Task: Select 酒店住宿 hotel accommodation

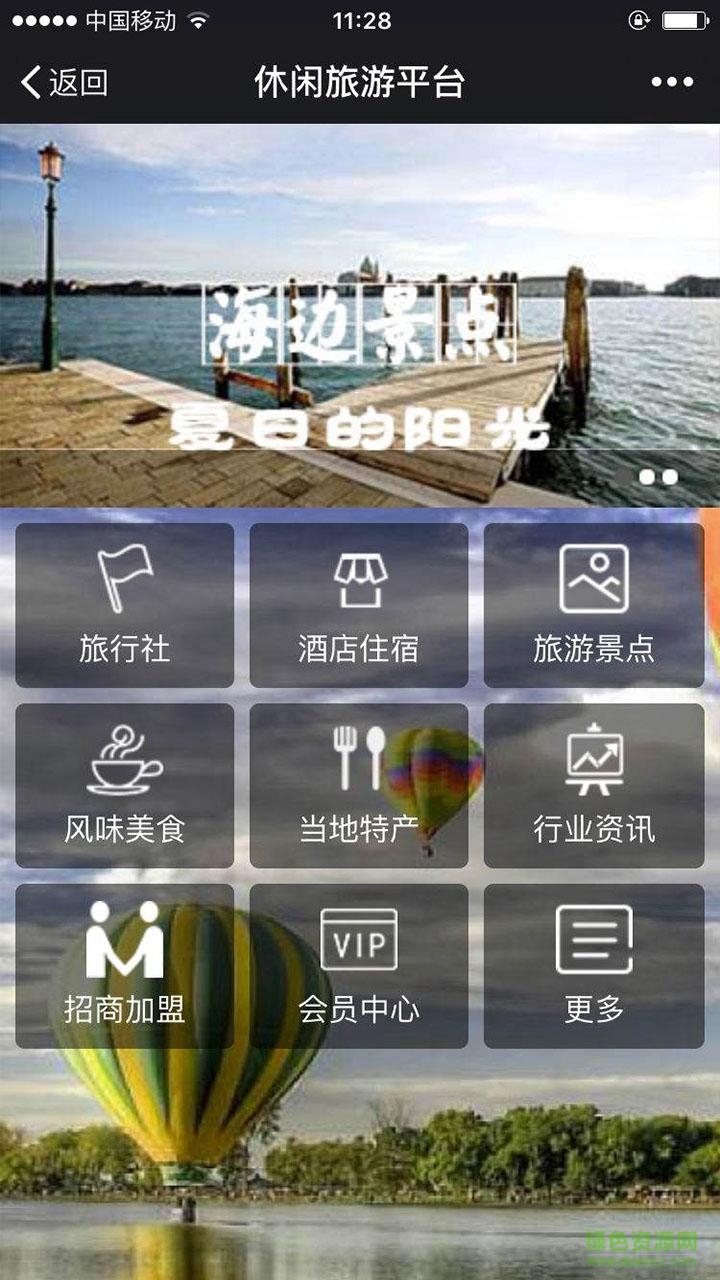Action: [x=359, y=605]
